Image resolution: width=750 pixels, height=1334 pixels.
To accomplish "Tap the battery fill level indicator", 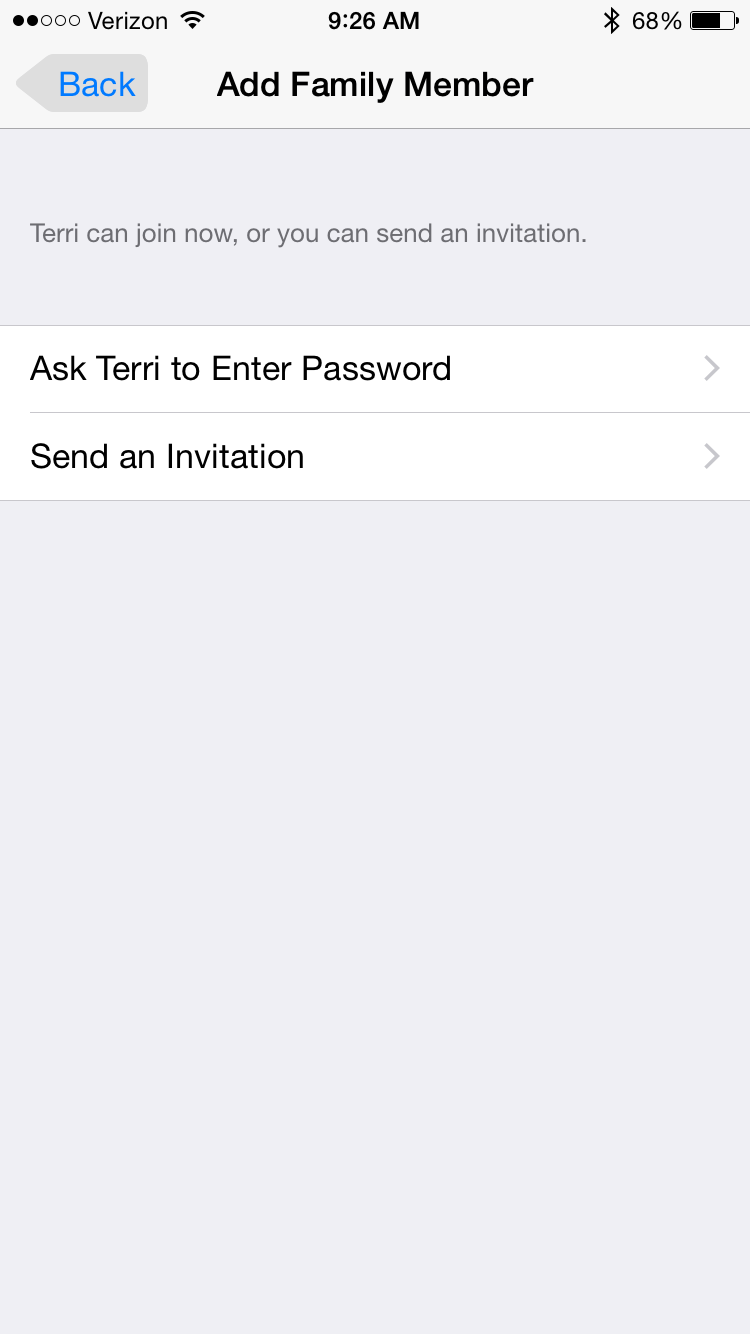I will [x=705, y=18].
